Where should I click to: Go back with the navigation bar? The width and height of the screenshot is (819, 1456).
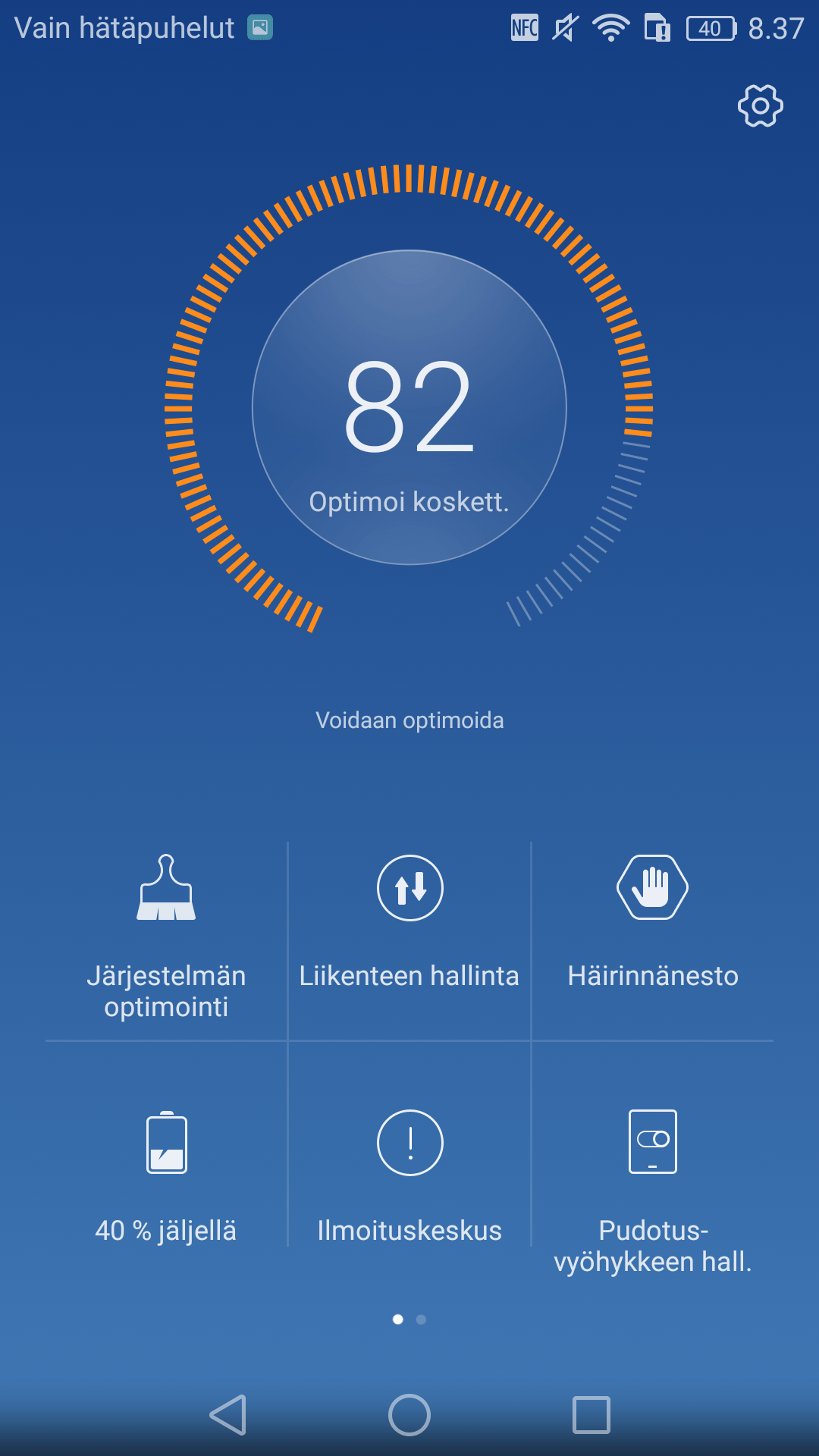227,1415
